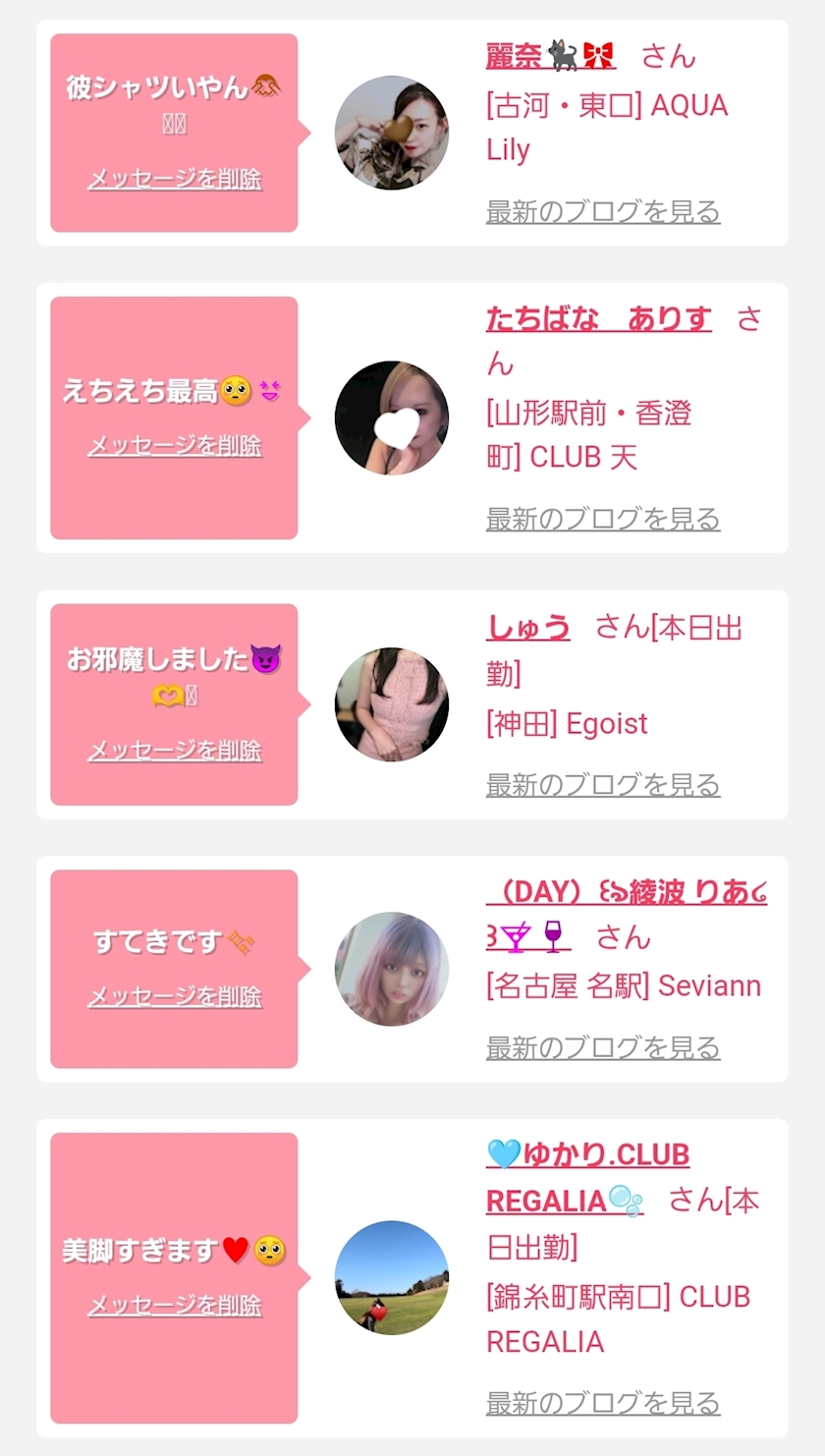Open 綾波 りあ profile link
This screenshot has width=825, height=1456.
pyautogui.click(x=626, y=893)
